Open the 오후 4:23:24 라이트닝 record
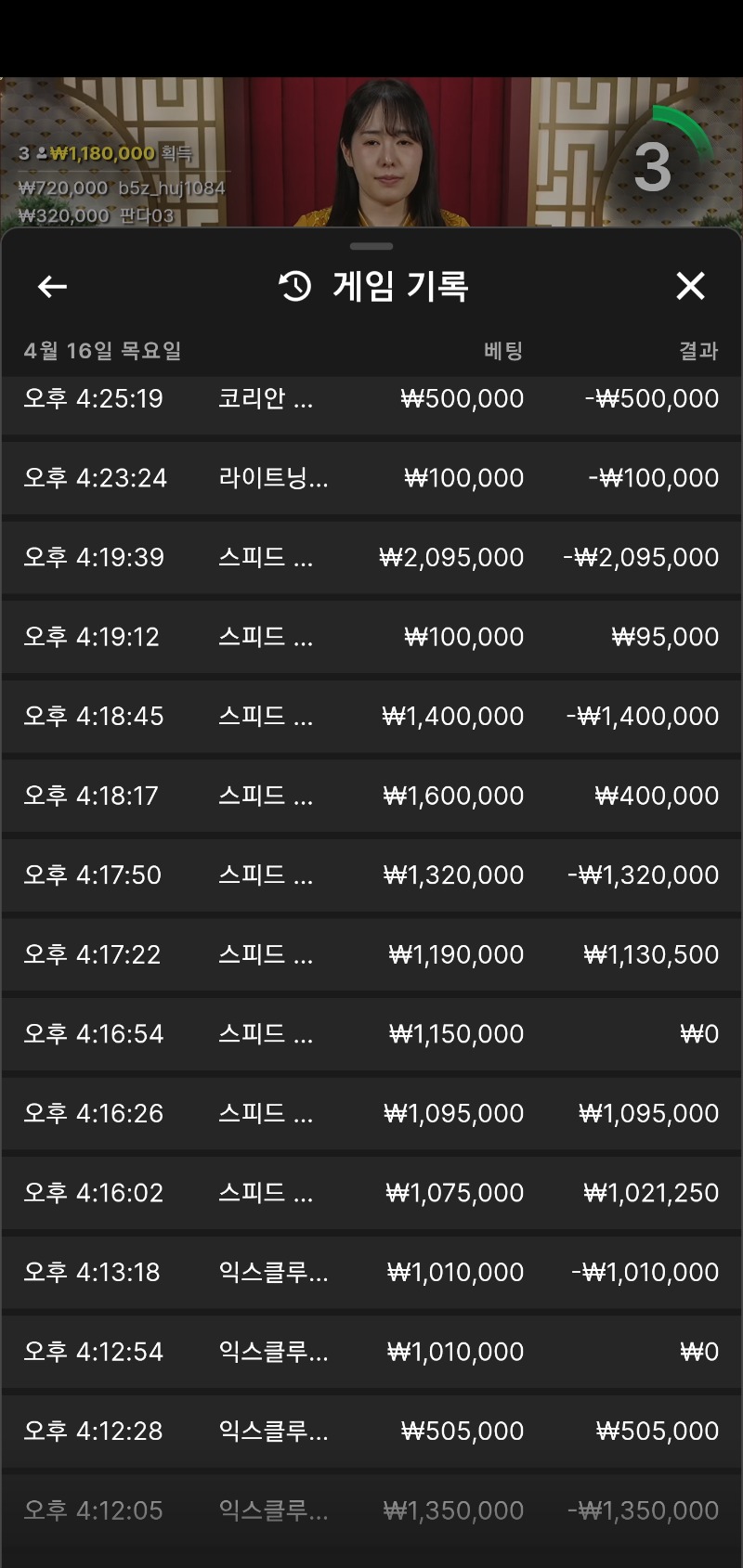Image resolution: width=743 pixels, height=1568 pixels. pos(371,478)
